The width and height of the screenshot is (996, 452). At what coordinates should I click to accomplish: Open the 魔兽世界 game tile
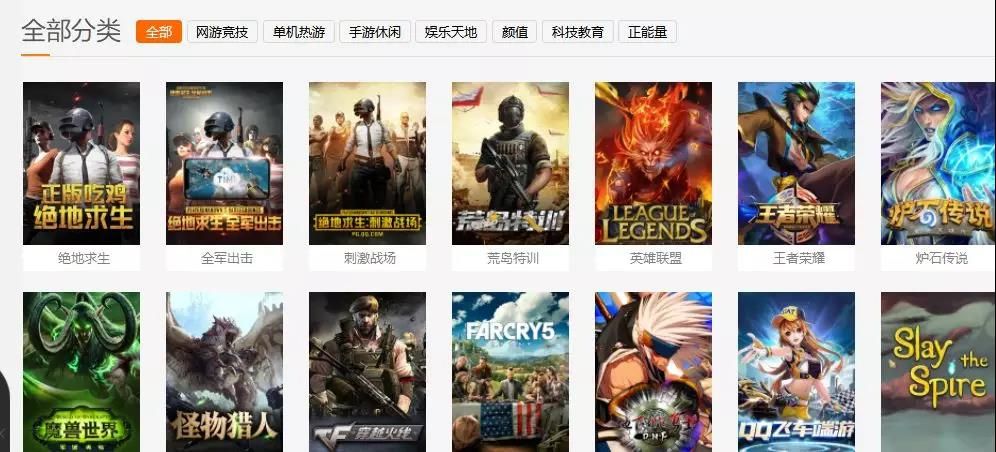click(81, 372)
